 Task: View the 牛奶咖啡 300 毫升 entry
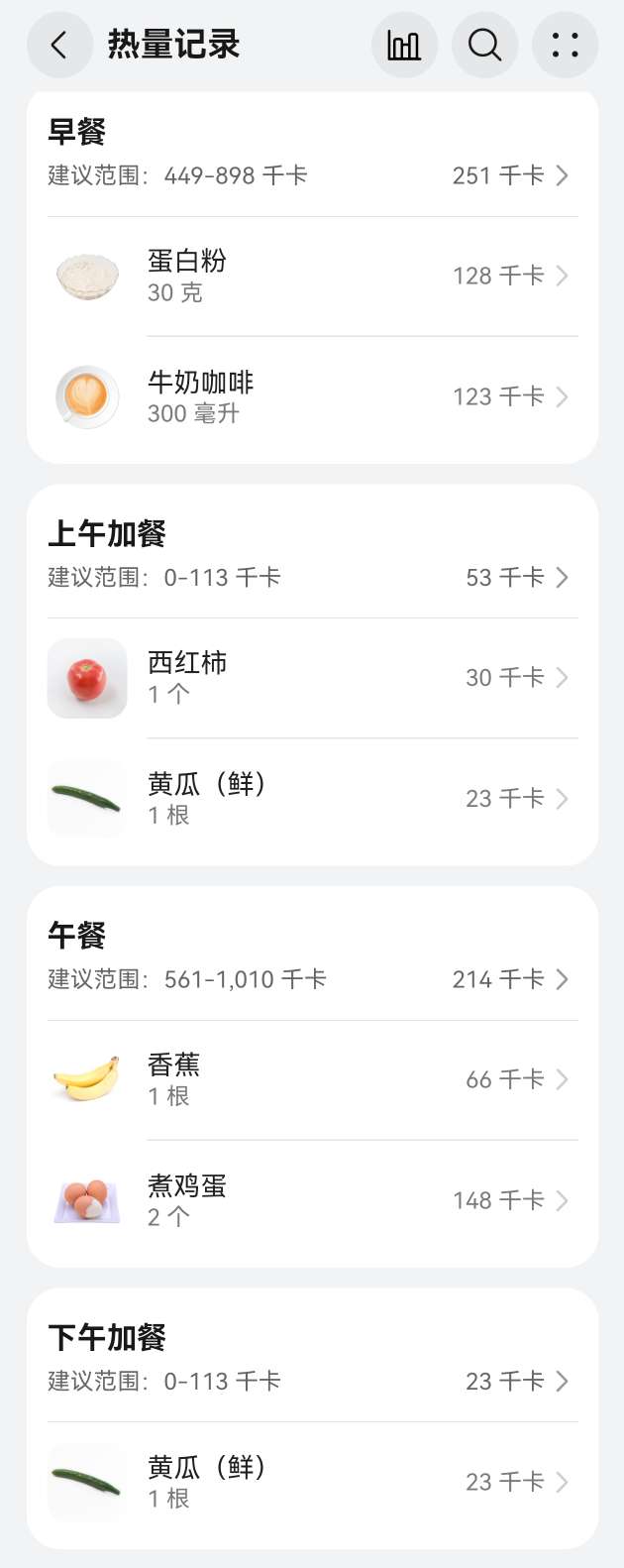click(x=312, y=397)
